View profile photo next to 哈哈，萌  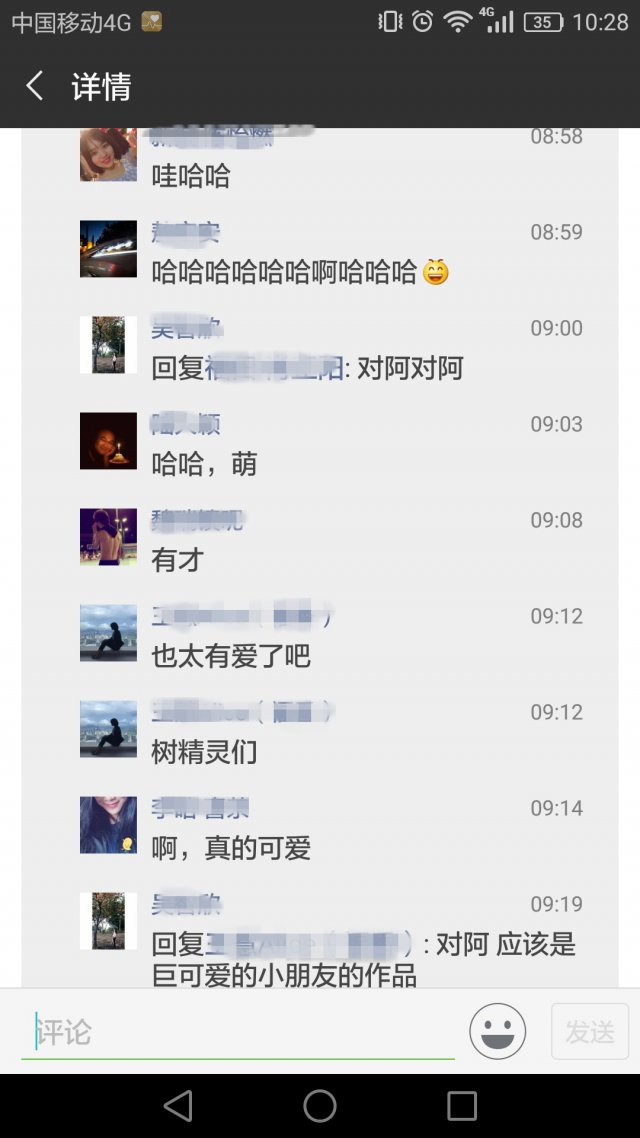pyautogui.click(x=108, y=441)
